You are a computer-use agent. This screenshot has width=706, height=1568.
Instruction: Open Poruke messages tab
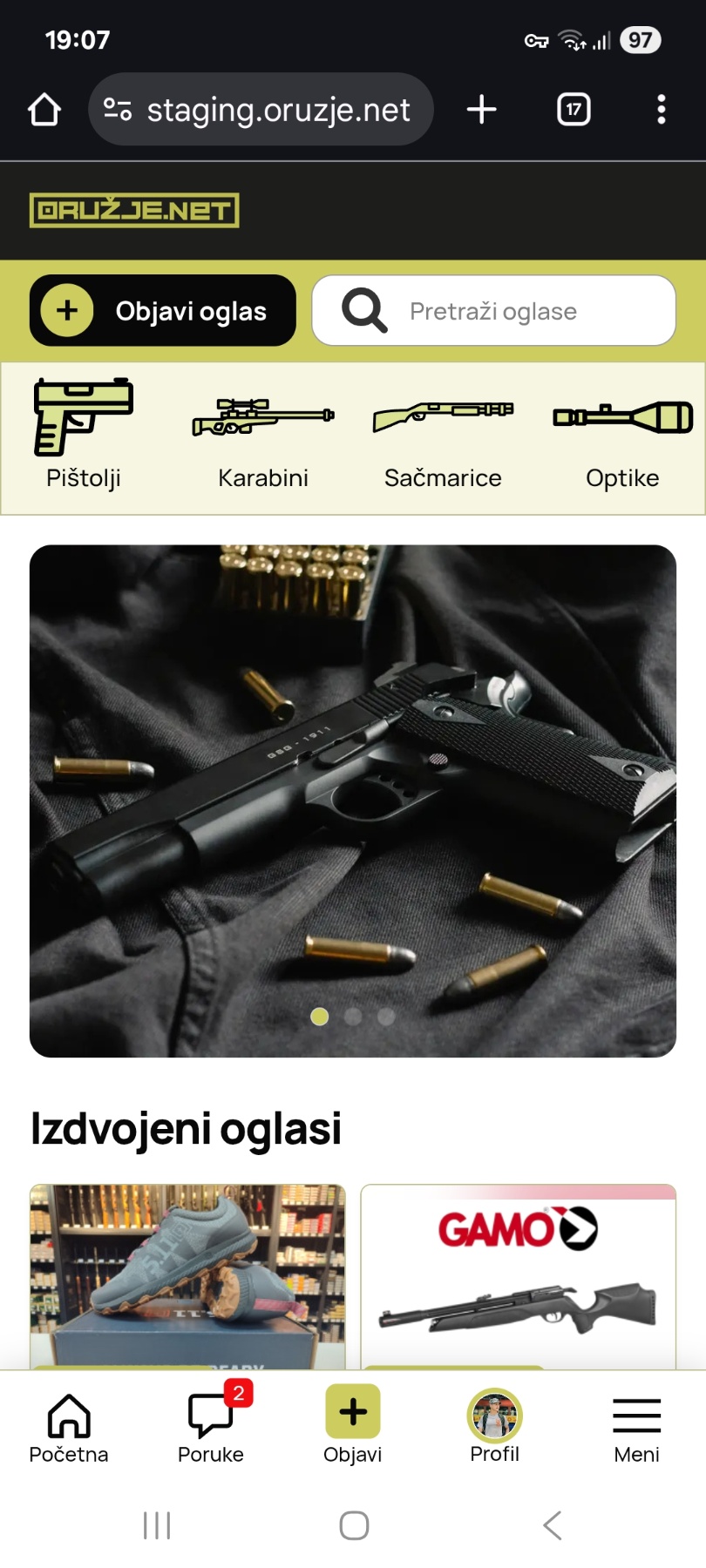(x=211, y=1429)
